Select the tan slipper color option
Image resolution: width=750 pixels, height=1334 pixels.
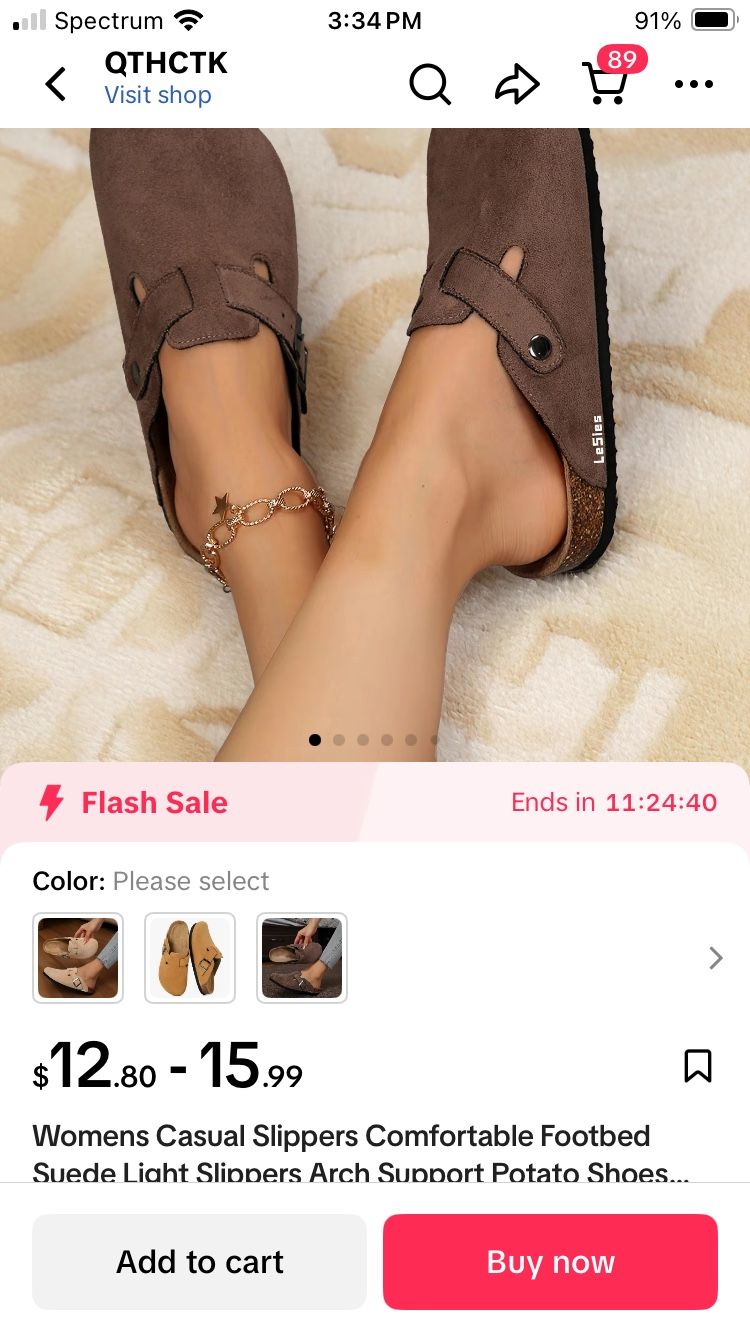(190, 958)
